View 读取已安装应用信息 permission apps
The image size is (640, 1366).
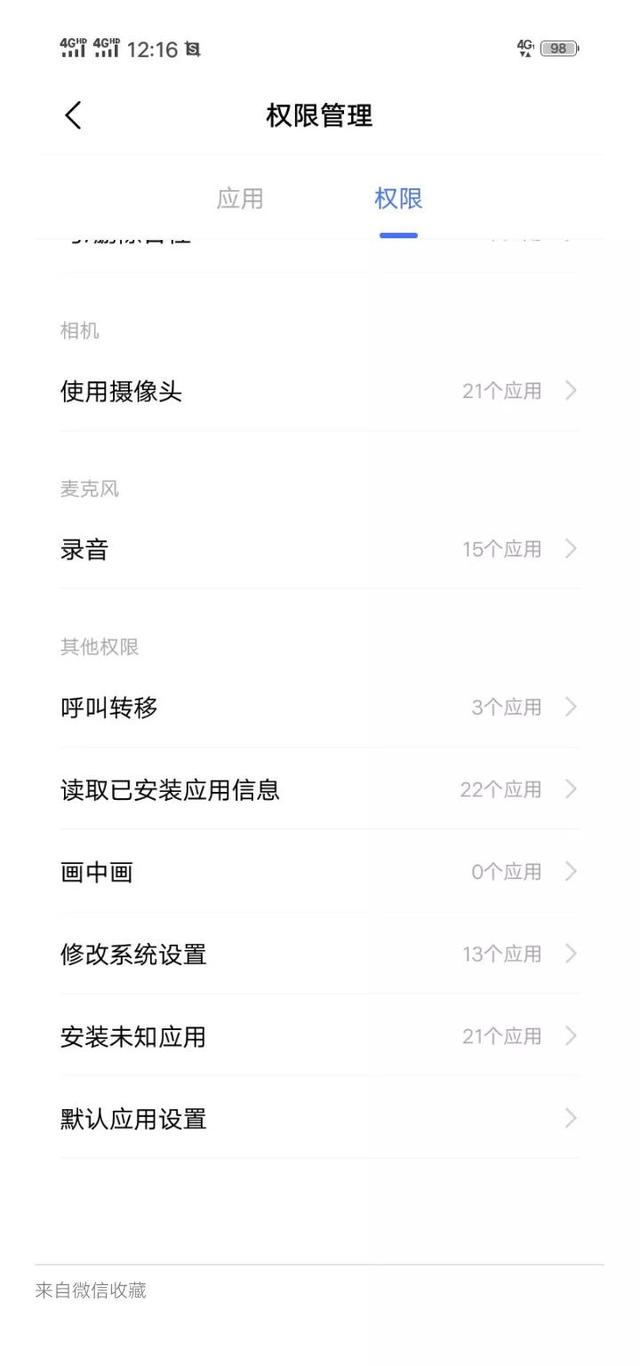point(319,790)
